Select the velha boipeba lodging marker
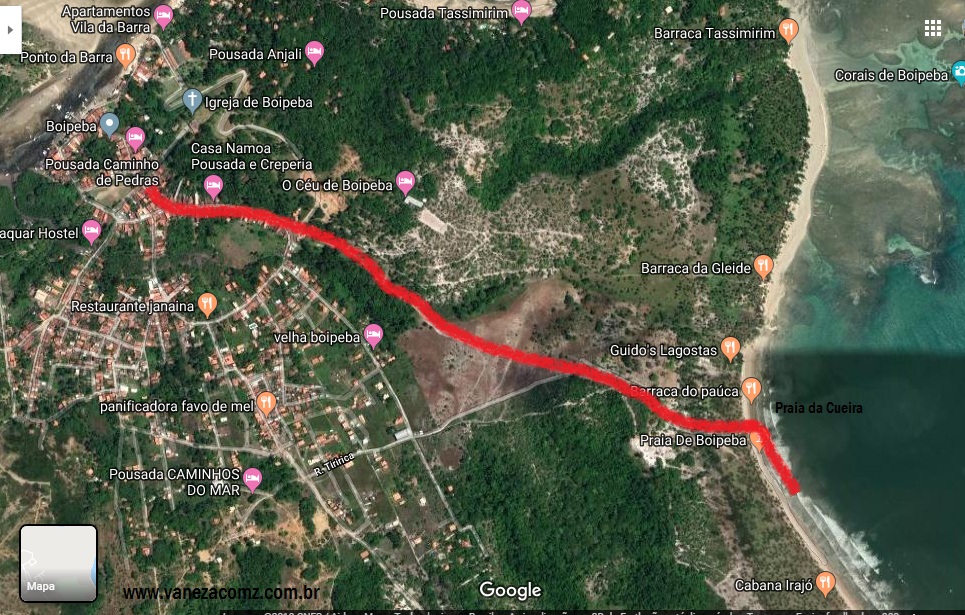This screenshot has width=965, height=615. (373, 335)
